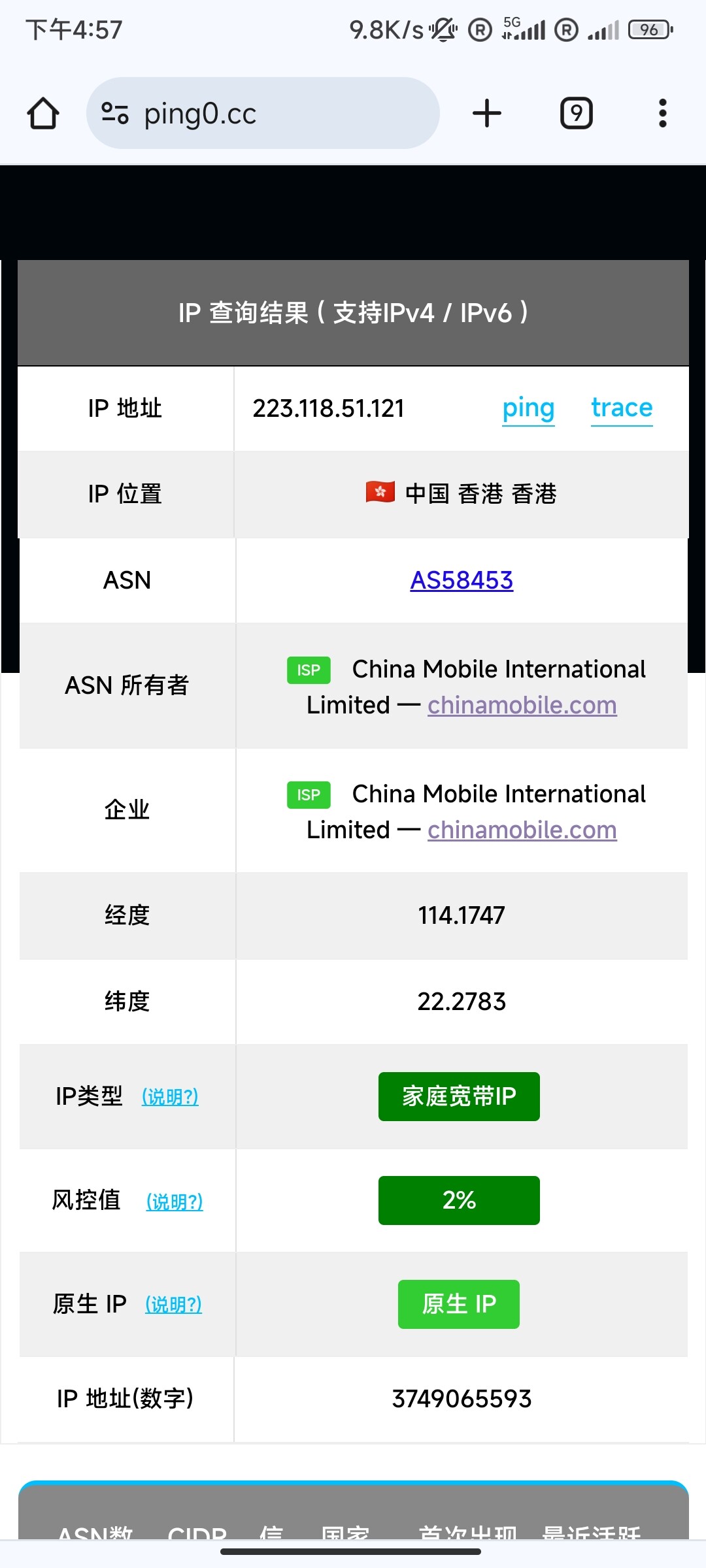The width and height of the screenshot is (706, 1568).
Task: Open chinamobile.com in the ASN 所有者 row
Action: click(522, 706)
